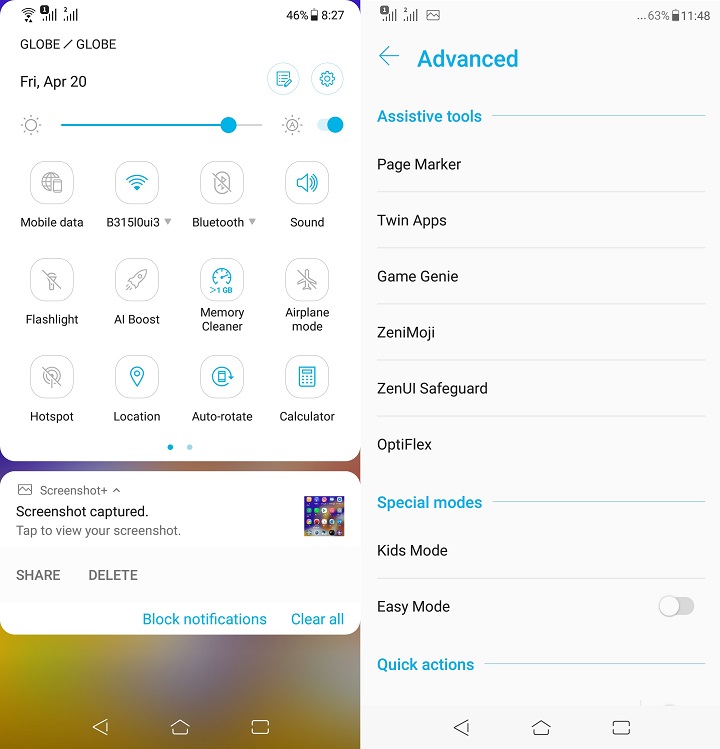This screenshot has width=720, height=749.
Task: Share the captured screenshot
Action: coord(38,575)
